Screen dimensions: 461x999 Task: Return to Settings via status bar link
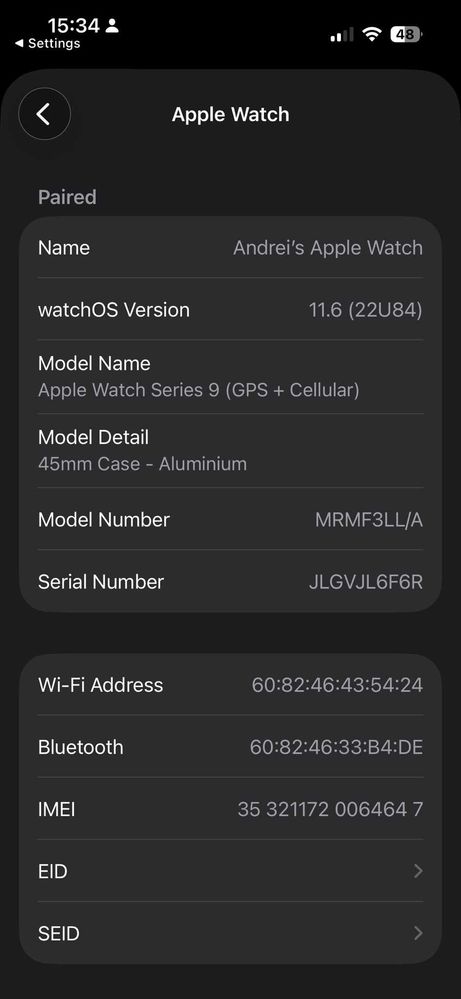click(48, 43)
